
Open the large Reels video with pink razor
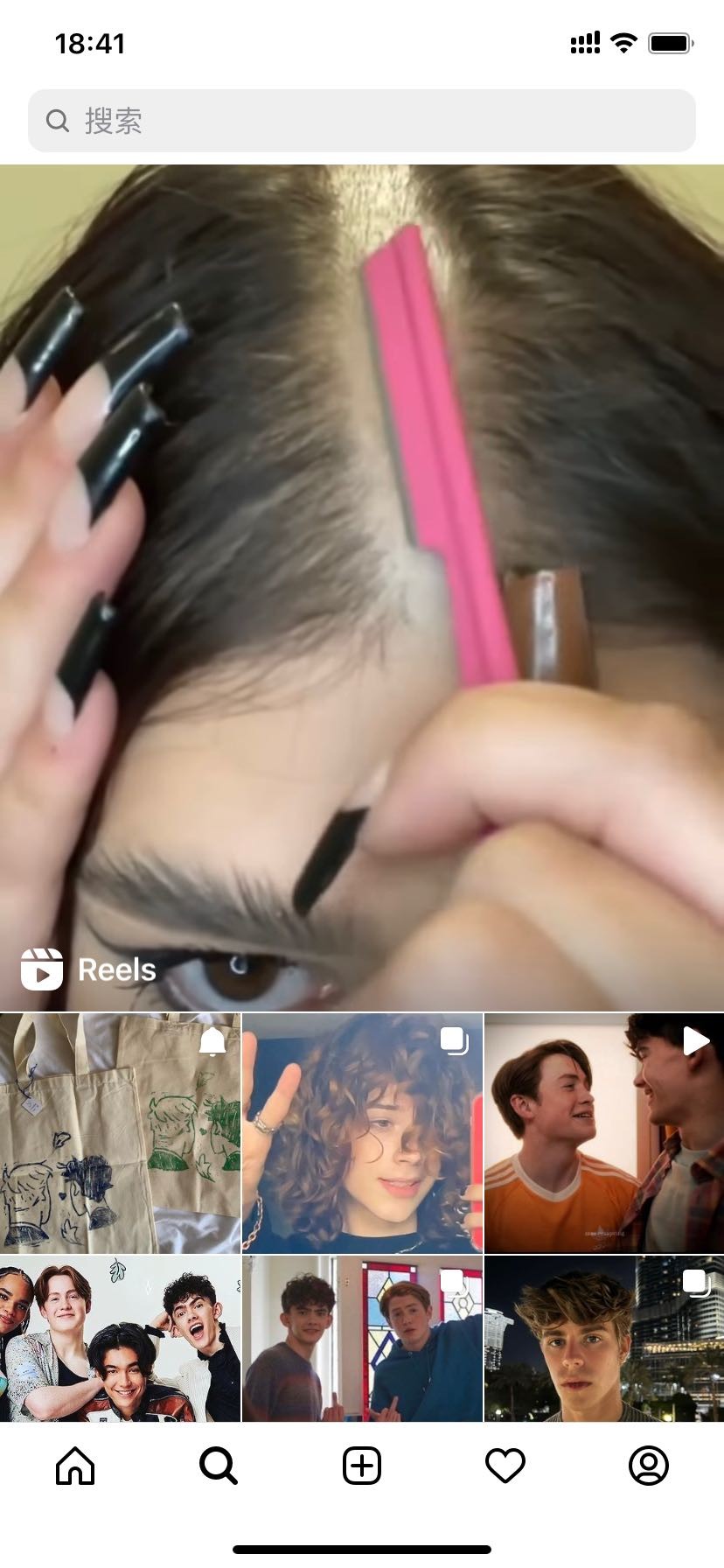point(362,586)
